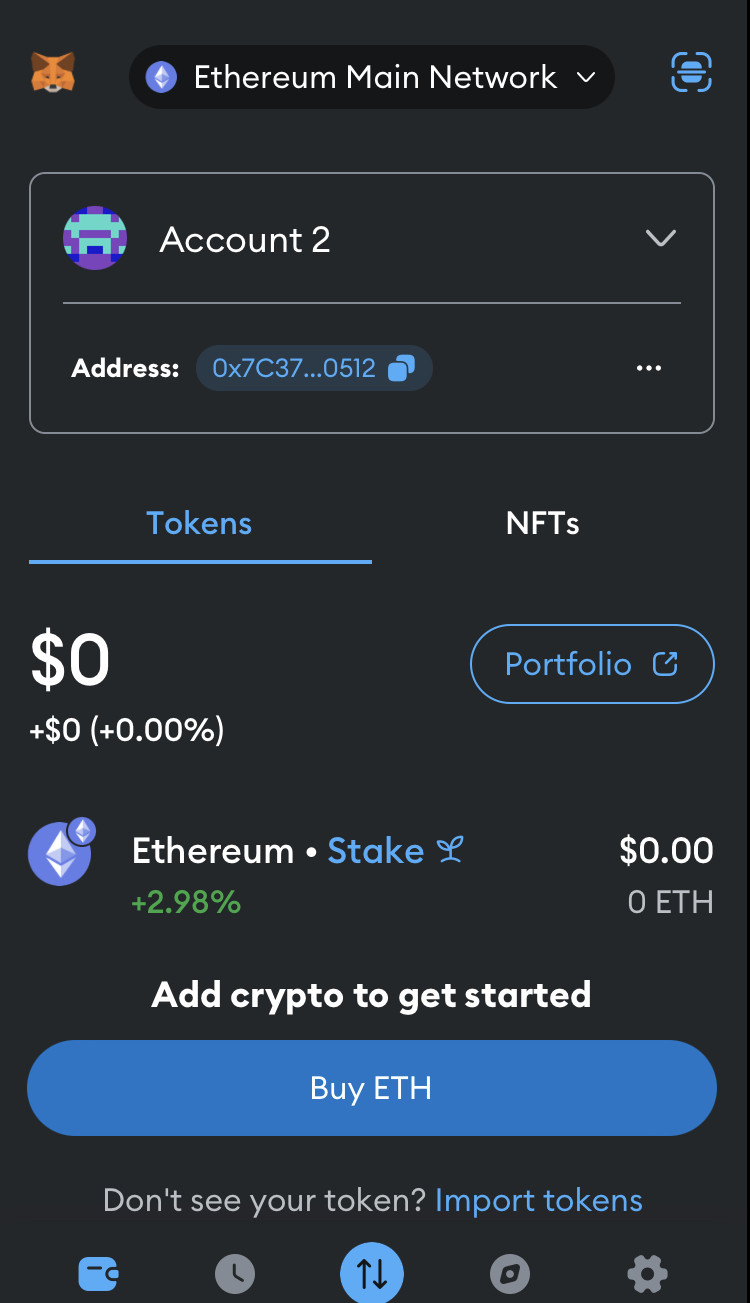750x1303 pixels.
Task: Expand the Account 2 switcher
Action: click(x=660, y=239)
